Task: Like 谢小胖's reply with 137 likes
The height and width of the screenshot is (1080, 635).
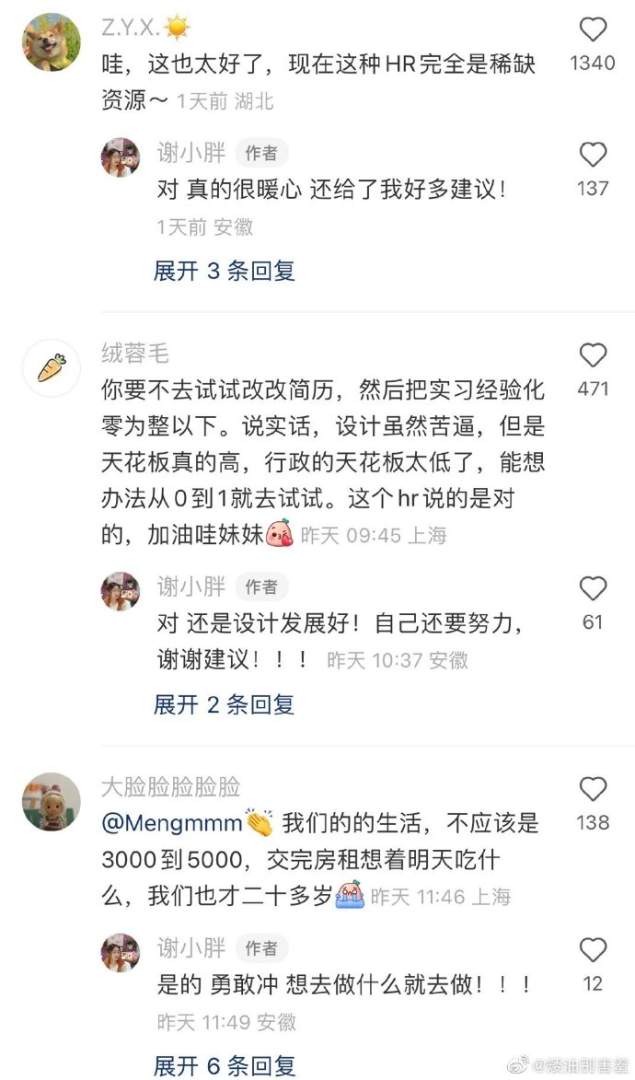Action: tap(593, 155)
